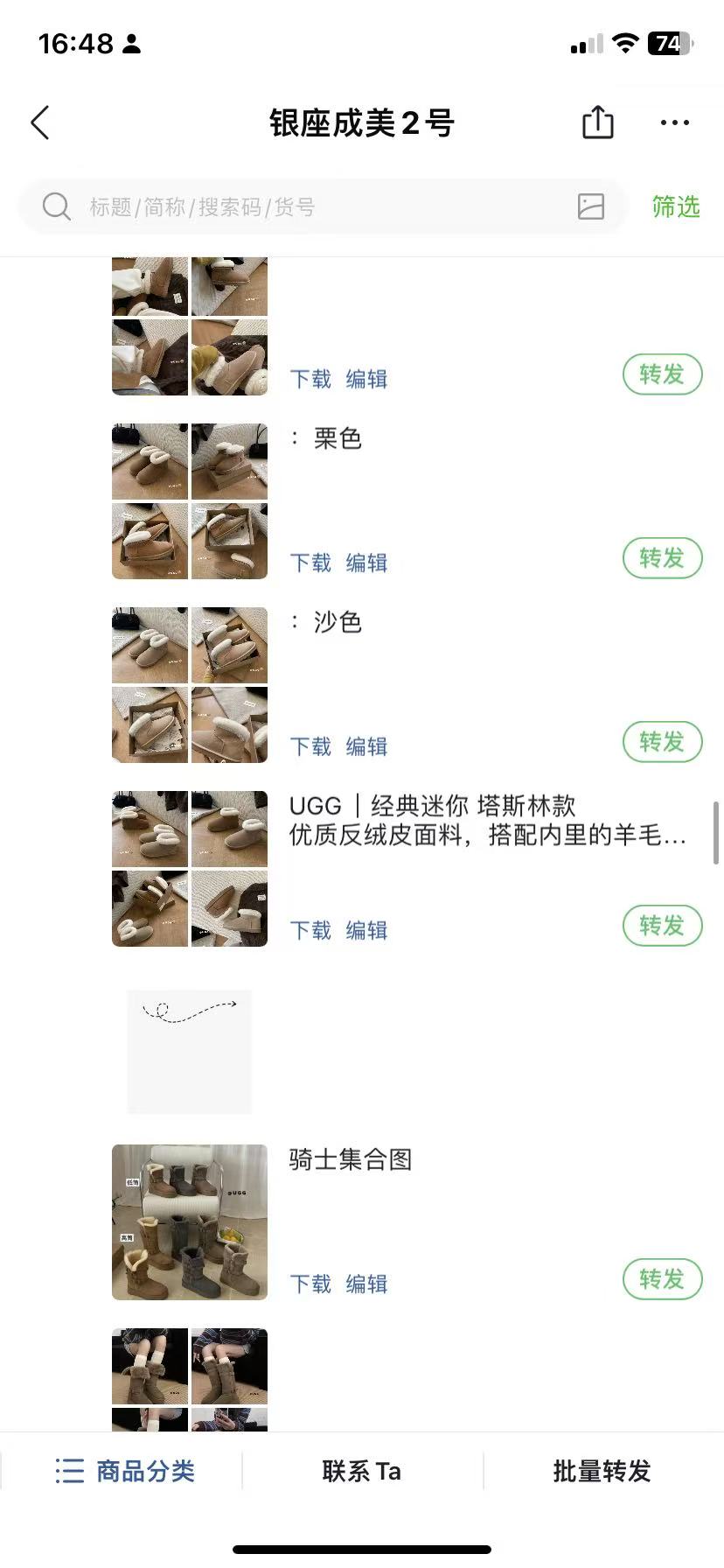Open the three-dot overflow menu

tap(674, 122)
